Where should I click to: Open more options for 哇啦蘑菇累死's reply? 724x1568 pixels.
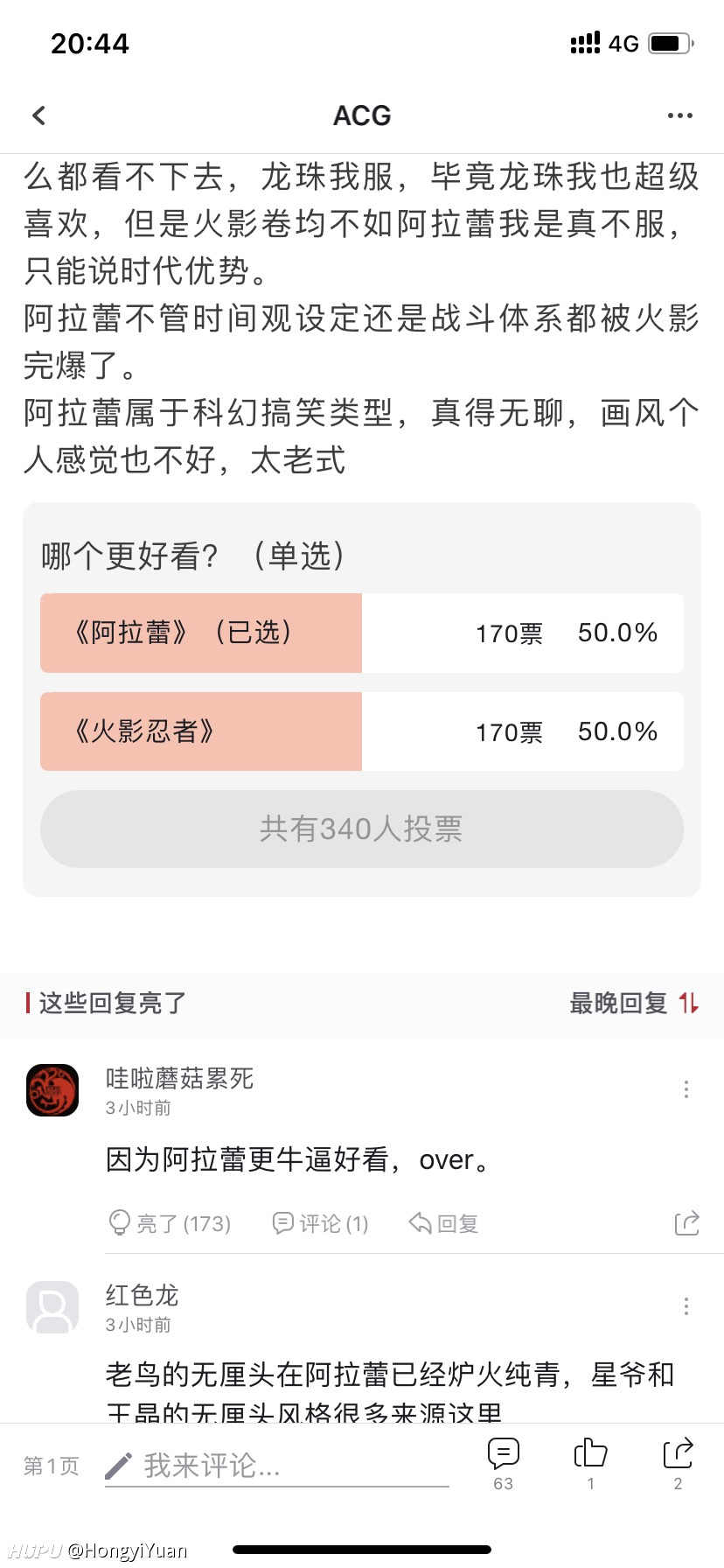point(686,1089)
